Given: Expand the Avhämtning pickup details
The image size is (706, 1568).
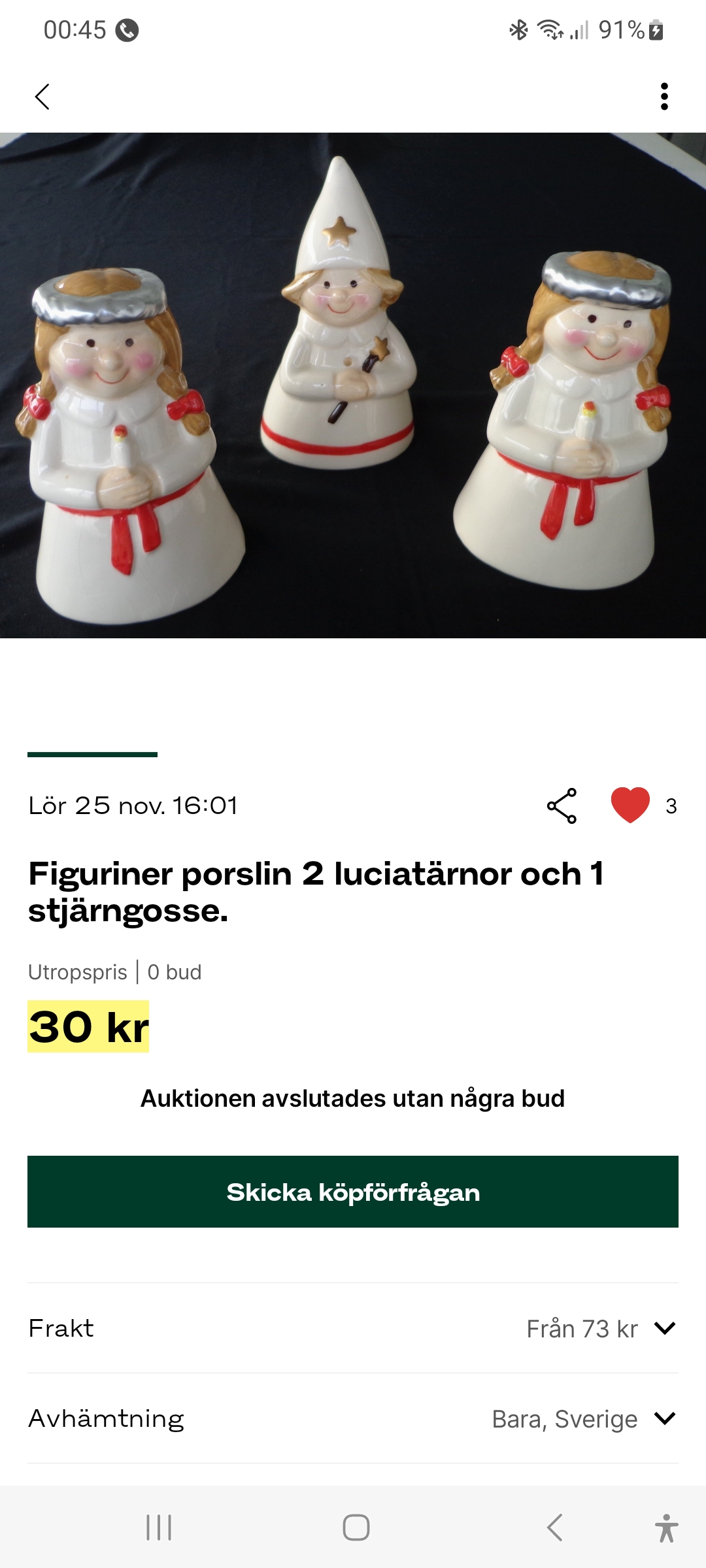Looking at the screenshot, I should click(x=664, y=1418).
